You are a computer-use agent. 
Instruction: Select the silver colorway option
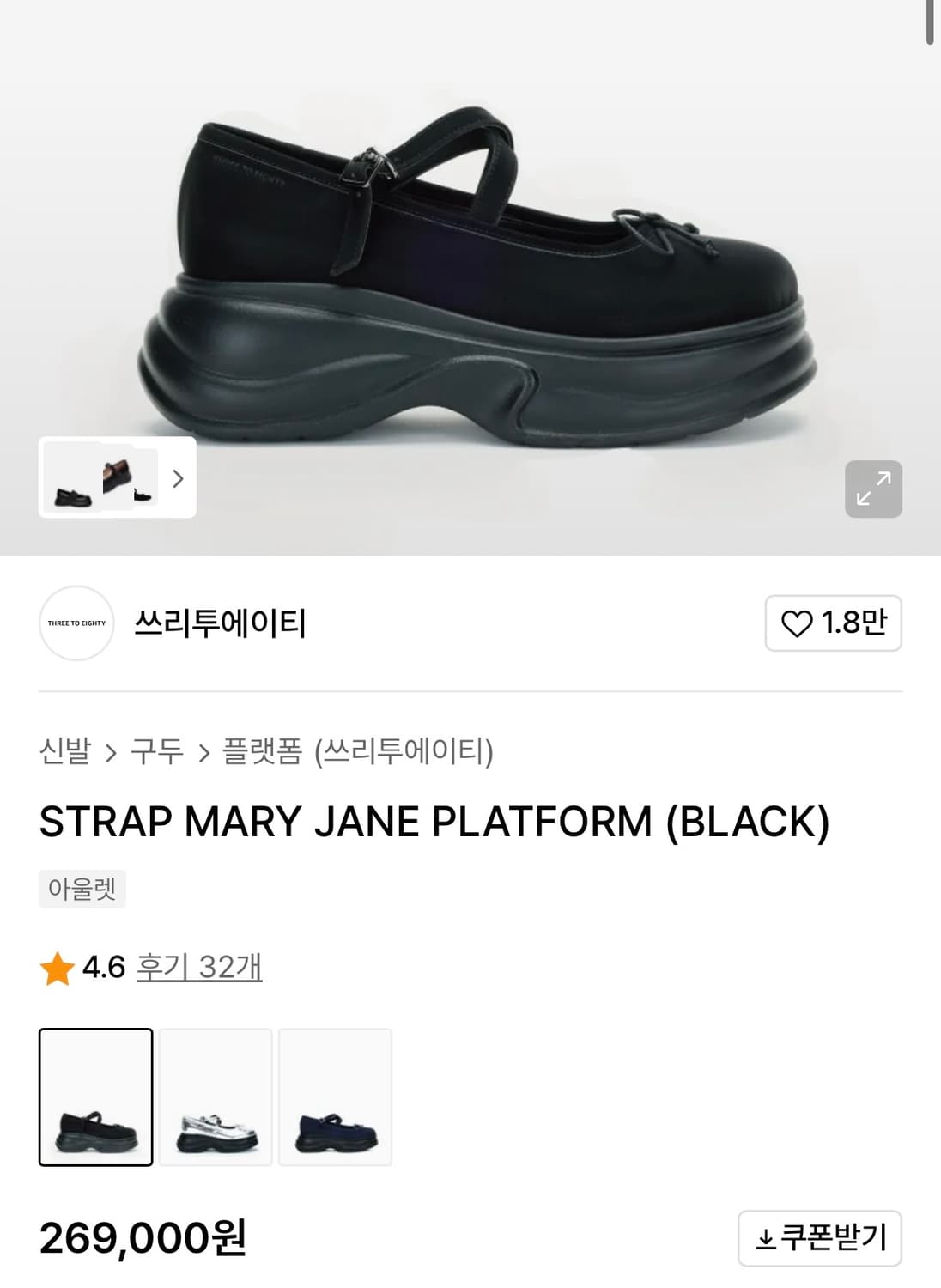(216, 1095)
